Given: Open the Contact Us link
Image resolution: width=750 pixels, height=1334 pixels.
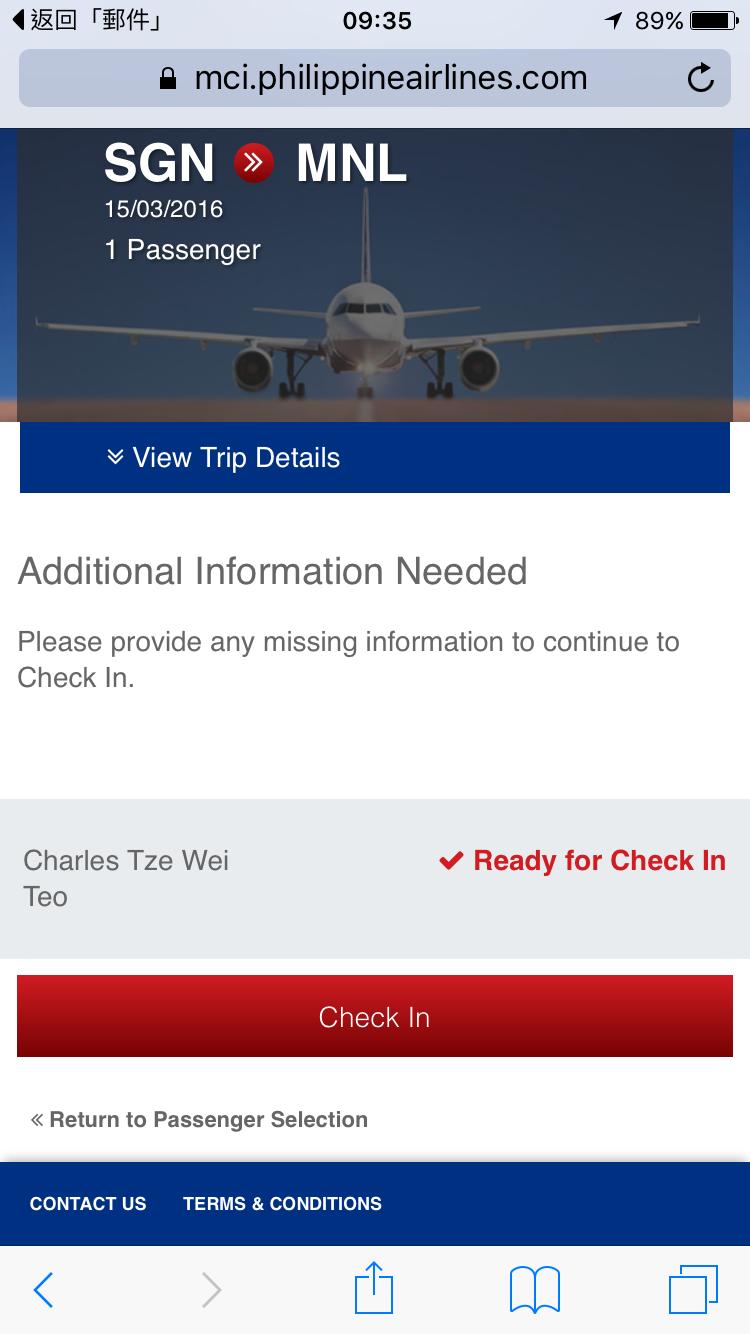Looking at the screenshot, I should [88, 1204].
